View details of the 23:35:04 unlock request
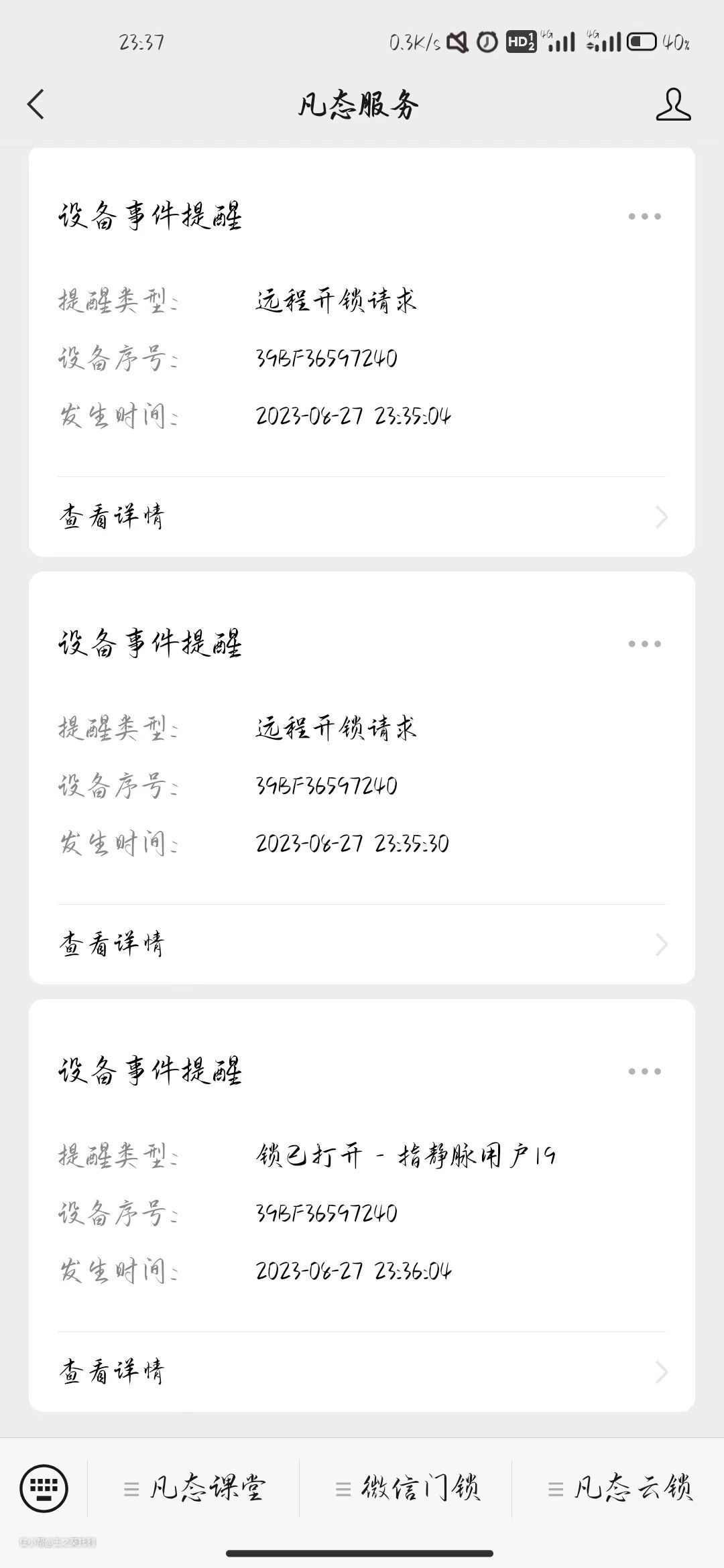Viewport: 724px width, 1568px height. [362, 517]
